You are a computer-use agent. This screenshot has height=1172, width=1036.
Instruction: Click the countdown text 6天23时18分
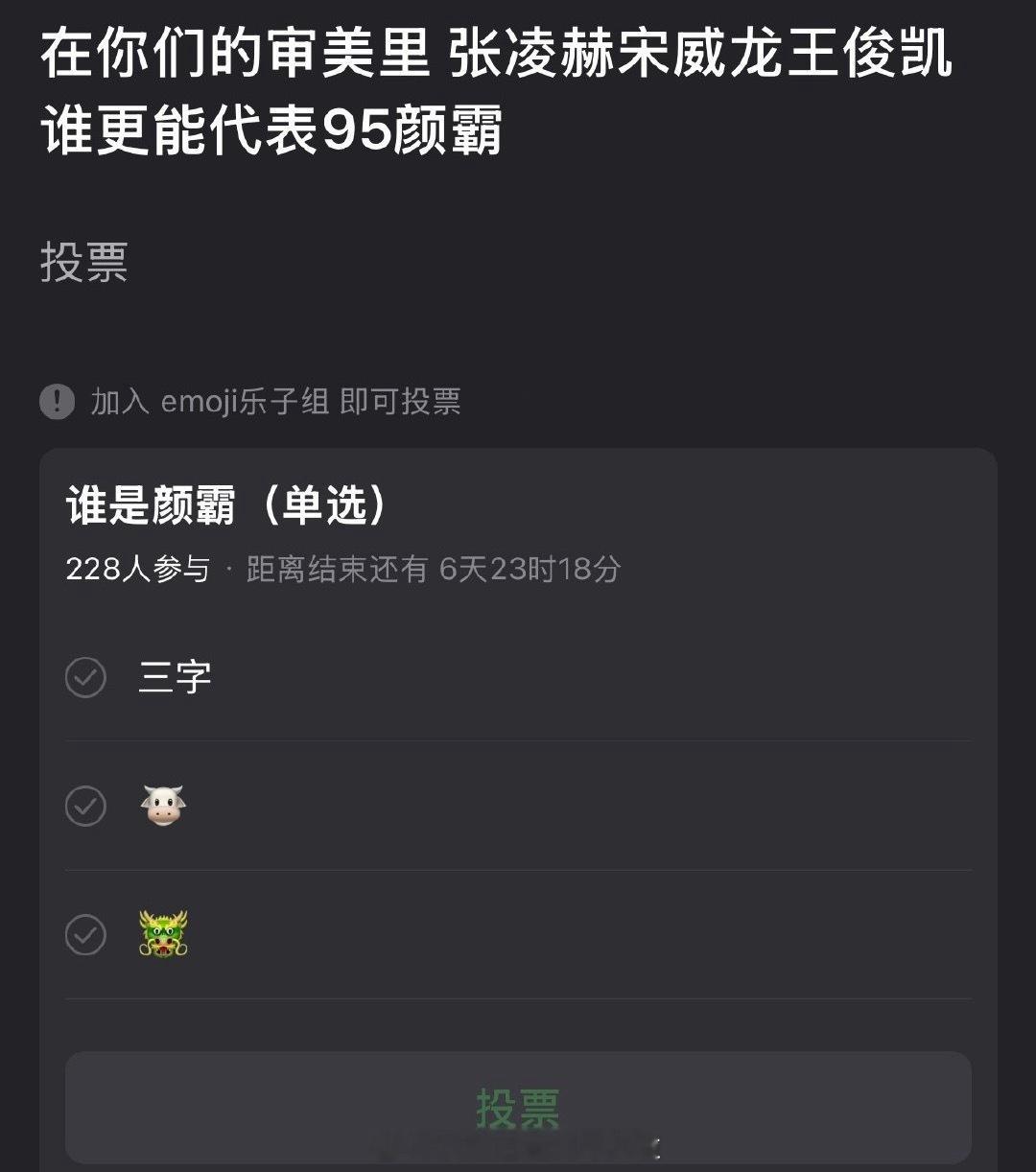(x=530, y=569)
